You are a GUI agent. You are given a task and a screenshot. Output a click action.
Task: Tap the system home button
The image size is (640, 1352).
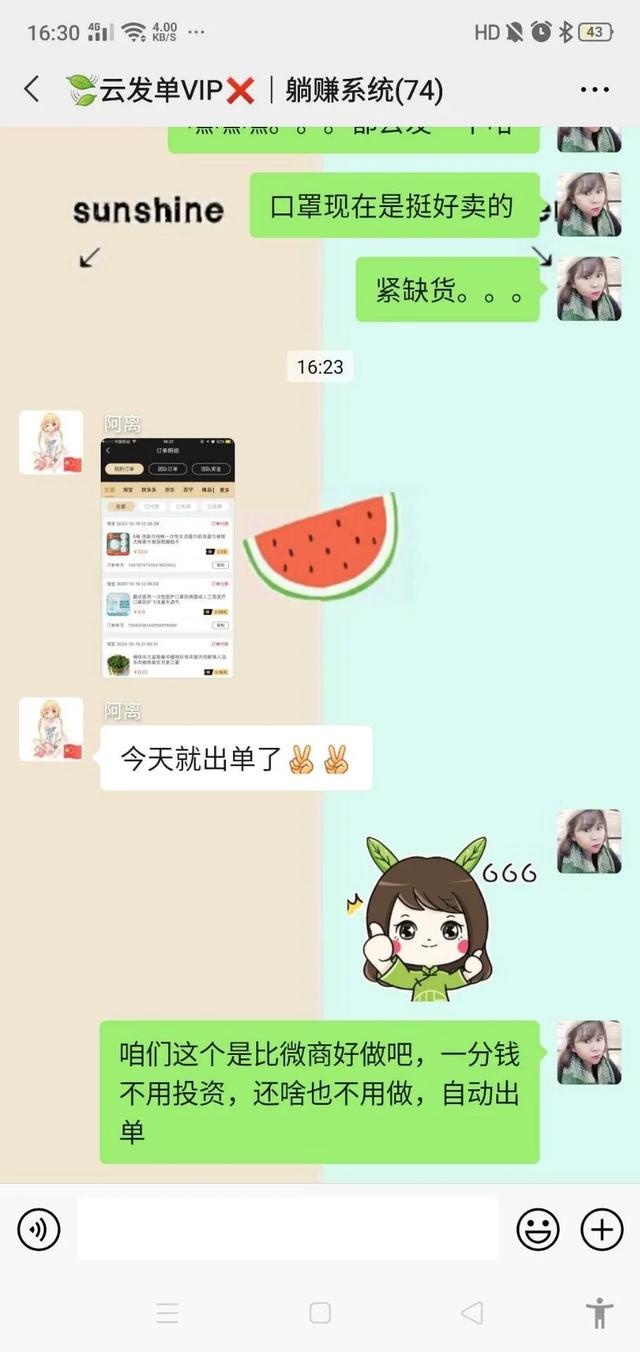point(320,1313)
